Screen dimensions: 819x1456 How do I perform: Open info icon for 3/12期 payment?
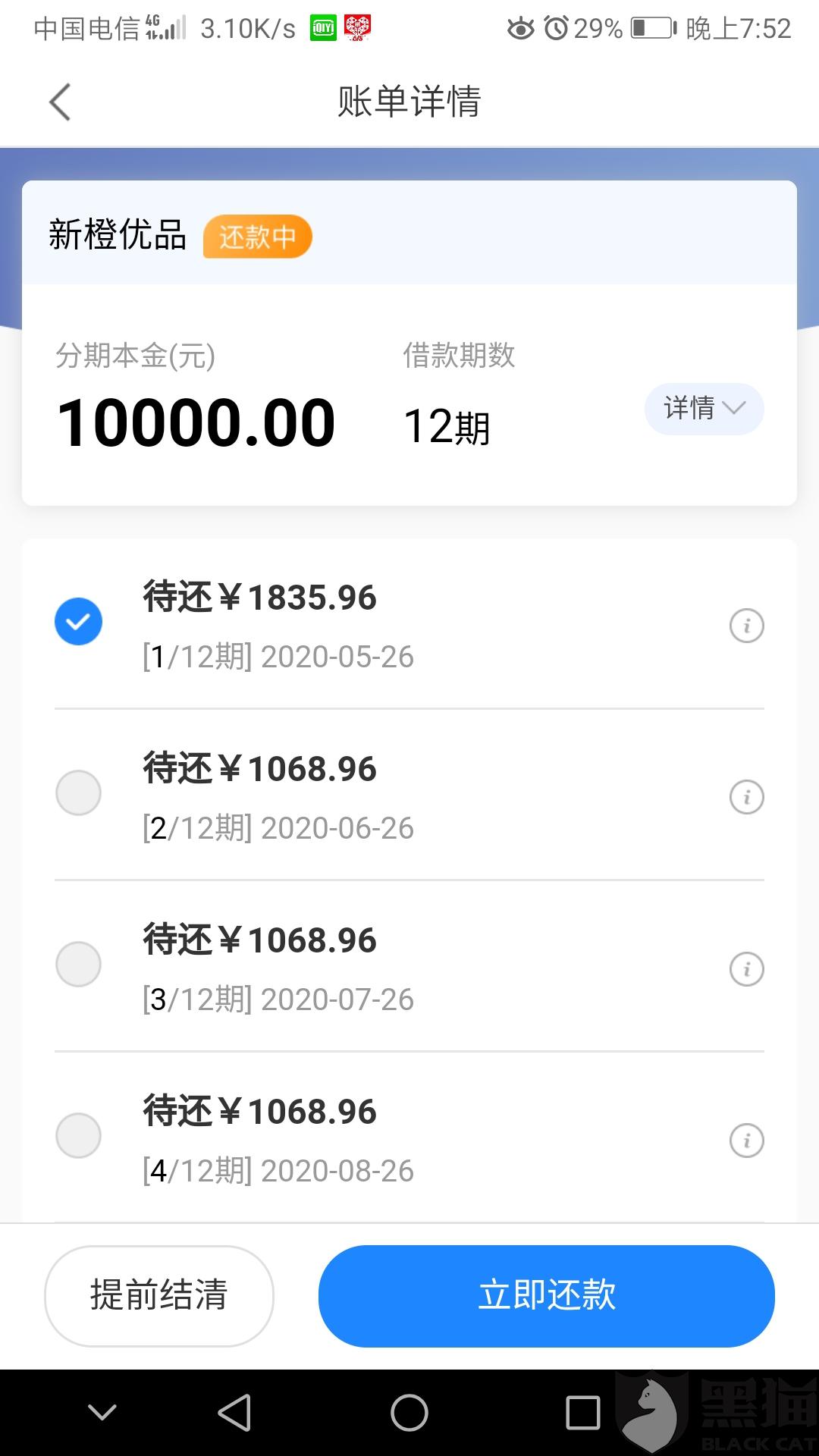[x=746, y=969]
